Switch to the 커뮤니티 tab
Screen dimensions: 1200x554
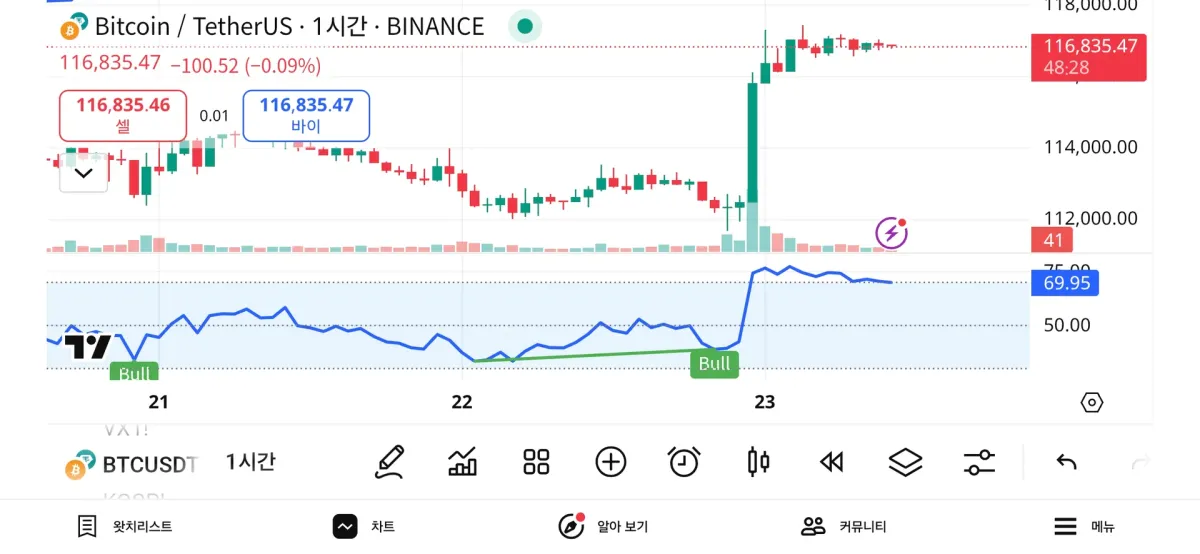point(843,526)
